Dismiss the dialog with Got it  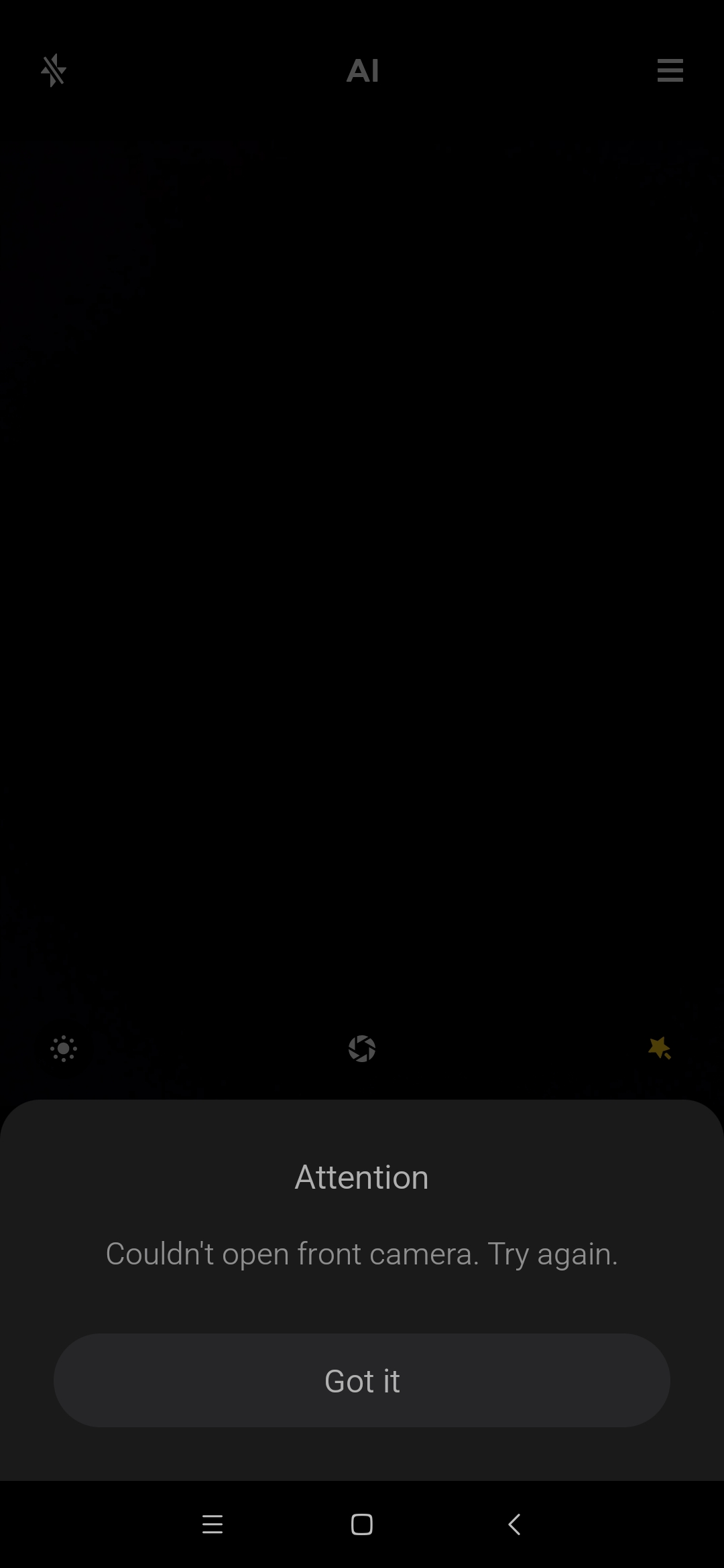tap(362, 1380)
